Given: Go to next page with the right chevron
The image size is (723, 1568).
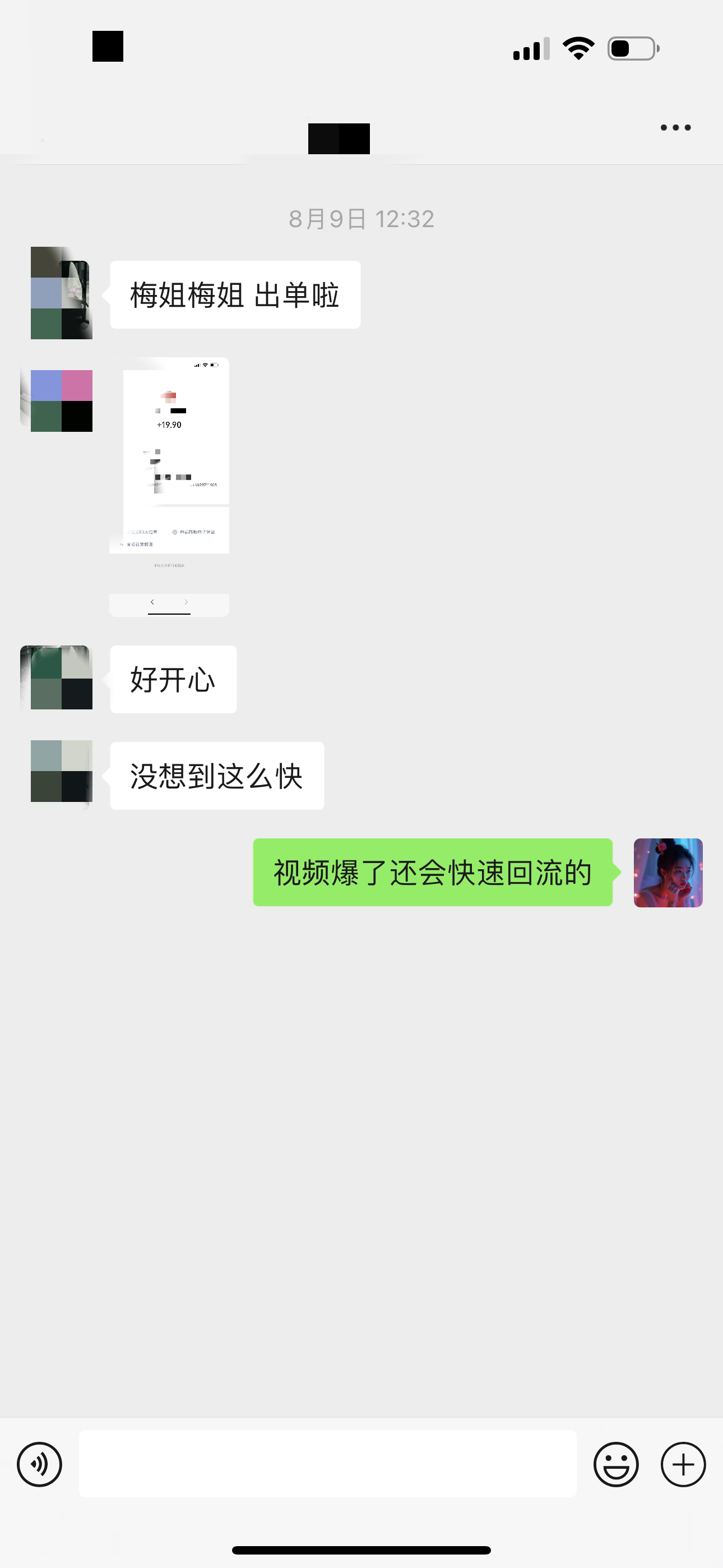Looking at the screenshot, I should click(x=186, y=601).
